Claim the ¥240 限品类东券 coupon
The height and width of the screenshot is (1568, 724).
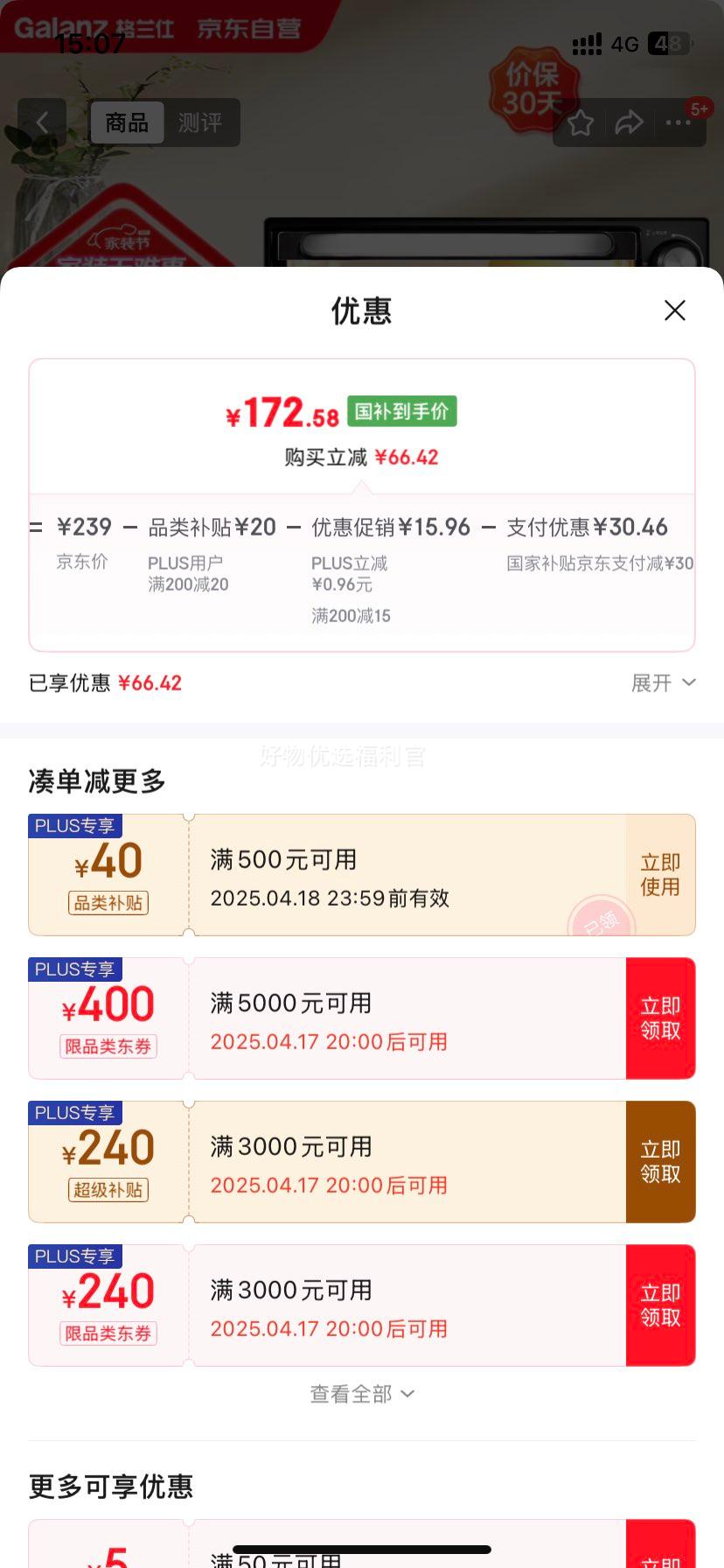tap(661, 1305)
